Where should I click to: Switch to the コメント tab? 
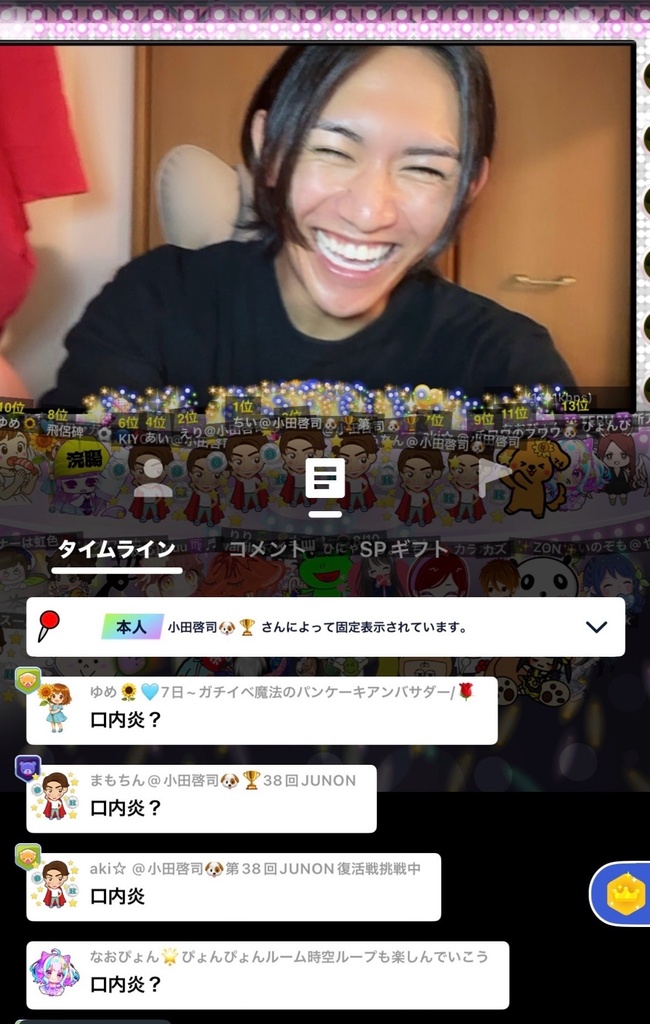(268, 549)
